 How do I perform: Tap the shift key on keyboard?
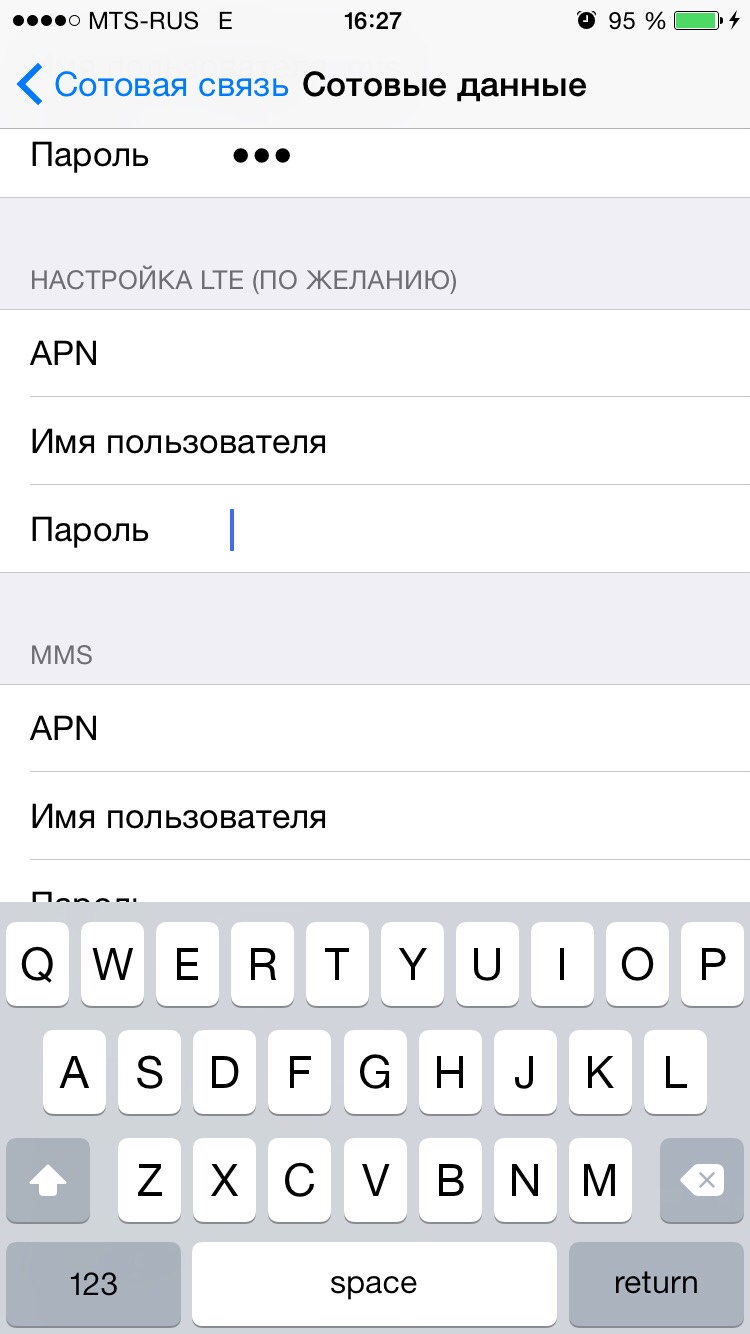(48, 1181)
